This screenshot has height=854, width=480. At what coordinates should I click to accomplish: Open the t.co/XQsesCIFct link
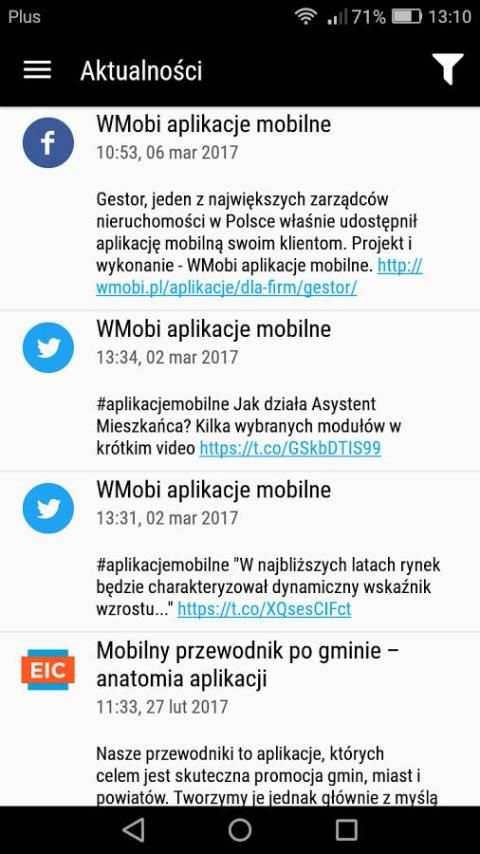pos(264,609)
